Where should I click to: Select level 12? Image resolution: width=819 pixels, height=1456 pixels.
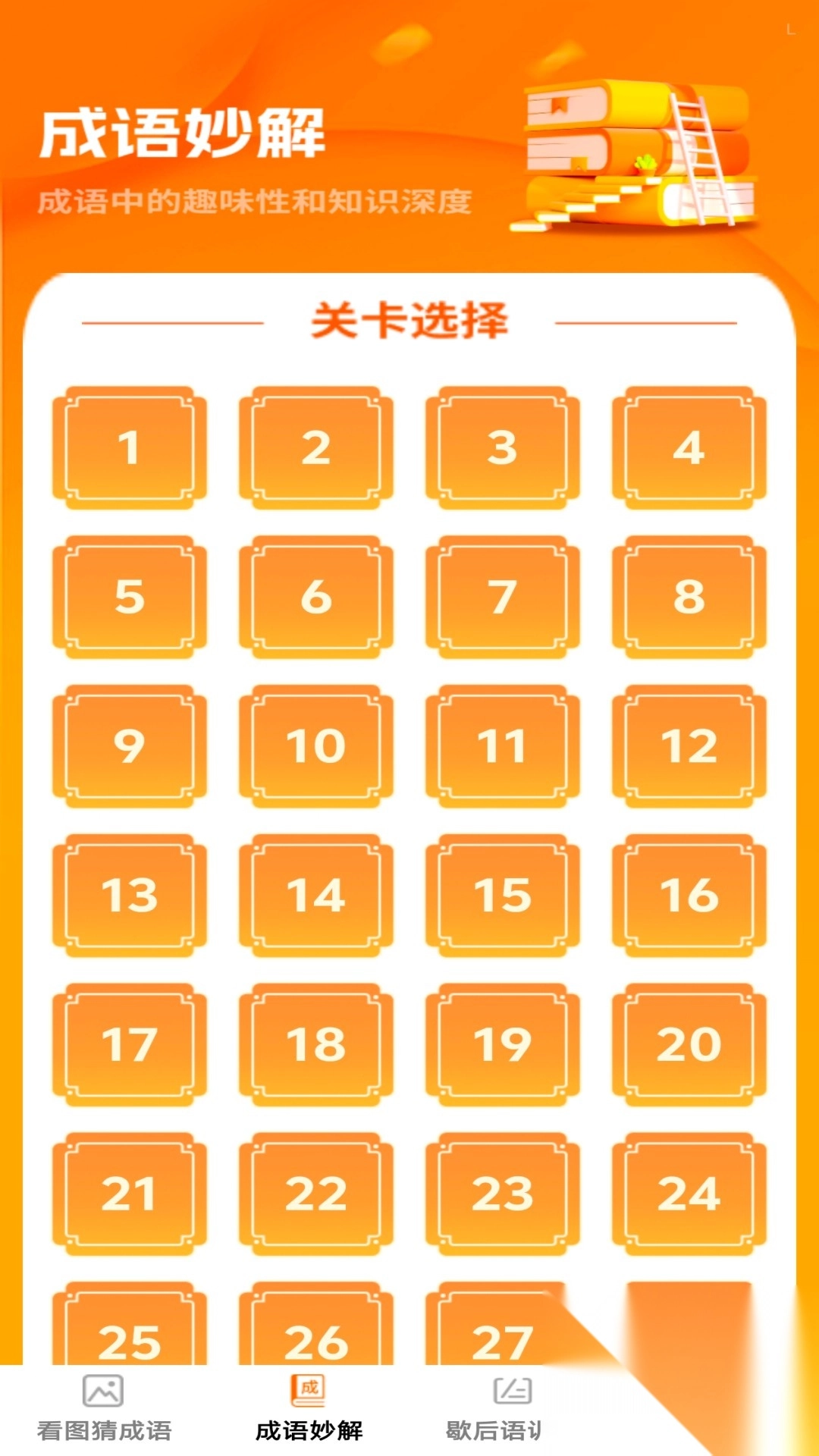point(689,746)
